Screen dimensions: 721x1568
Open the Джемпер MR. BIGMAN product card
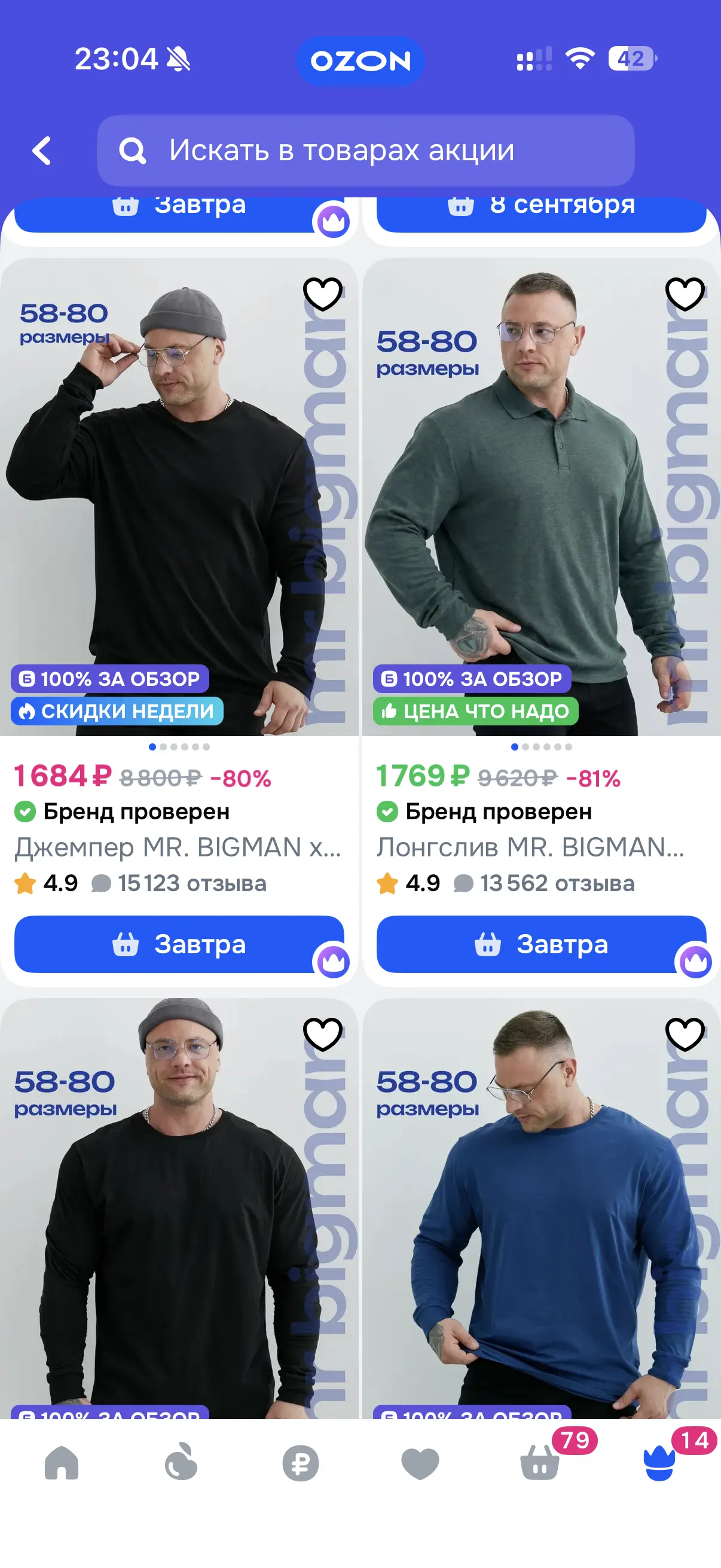178,847
